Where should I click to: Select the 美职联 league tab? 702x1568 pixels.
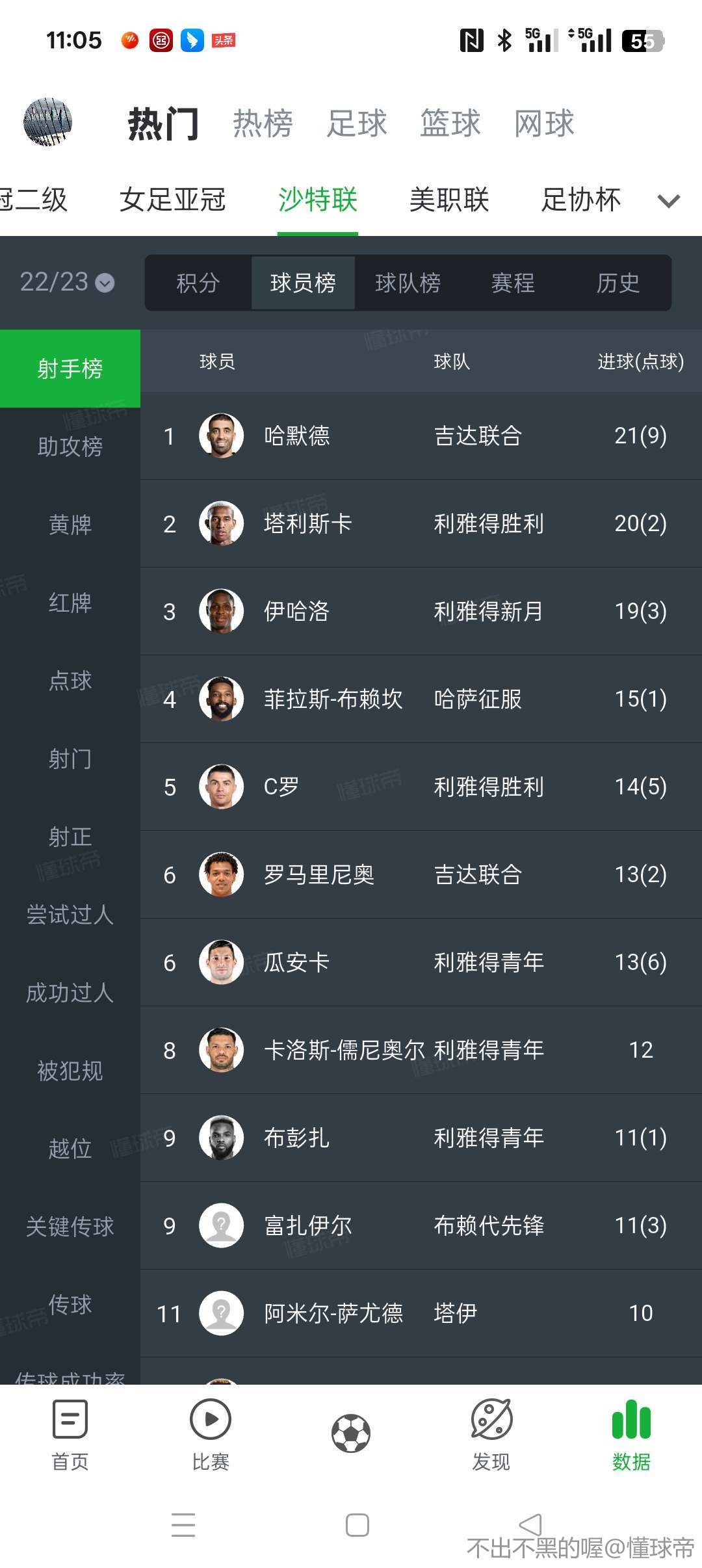point(448,200)
